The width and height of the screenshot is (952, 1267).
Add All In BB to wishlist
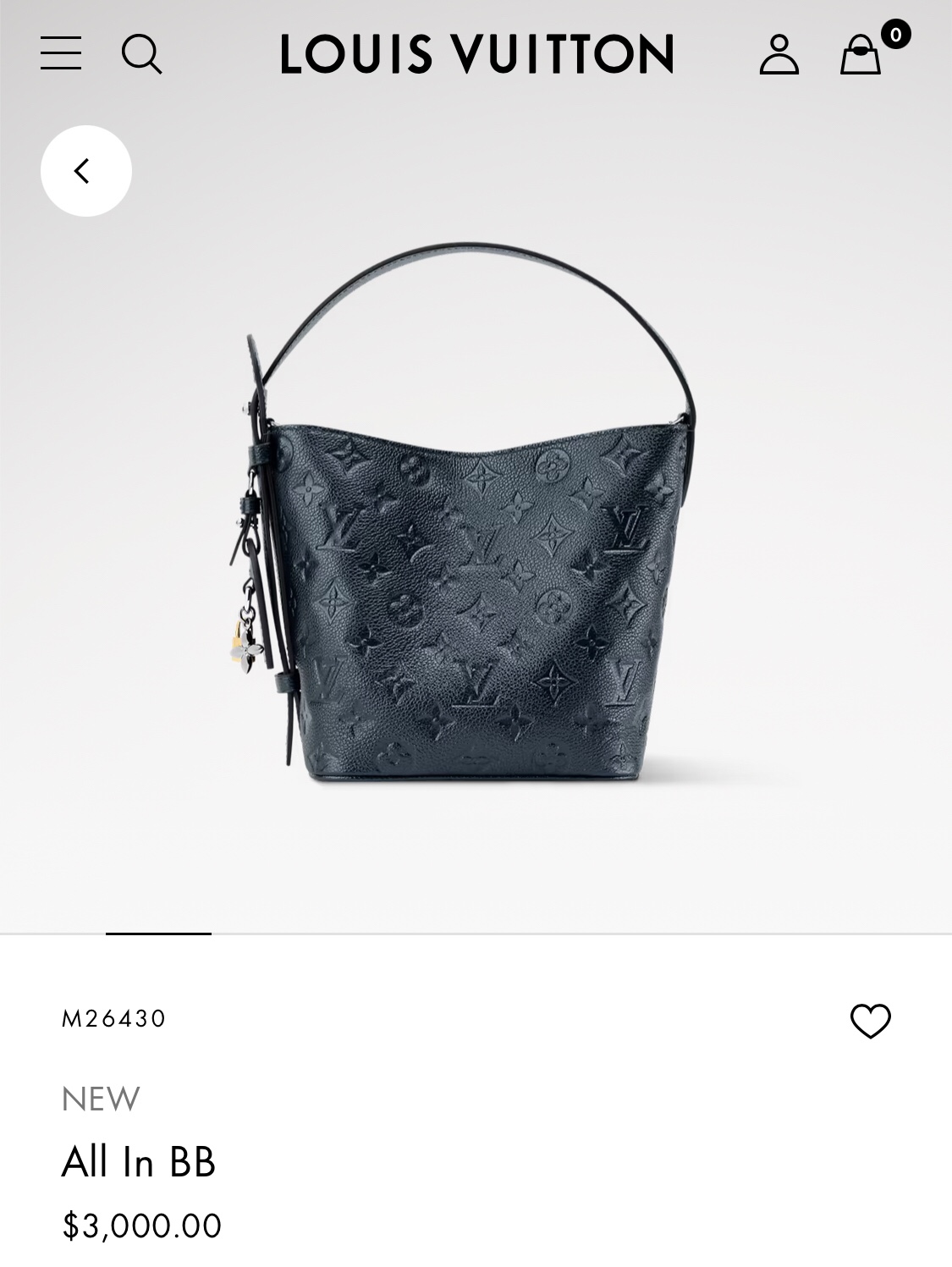[870, 1021]
